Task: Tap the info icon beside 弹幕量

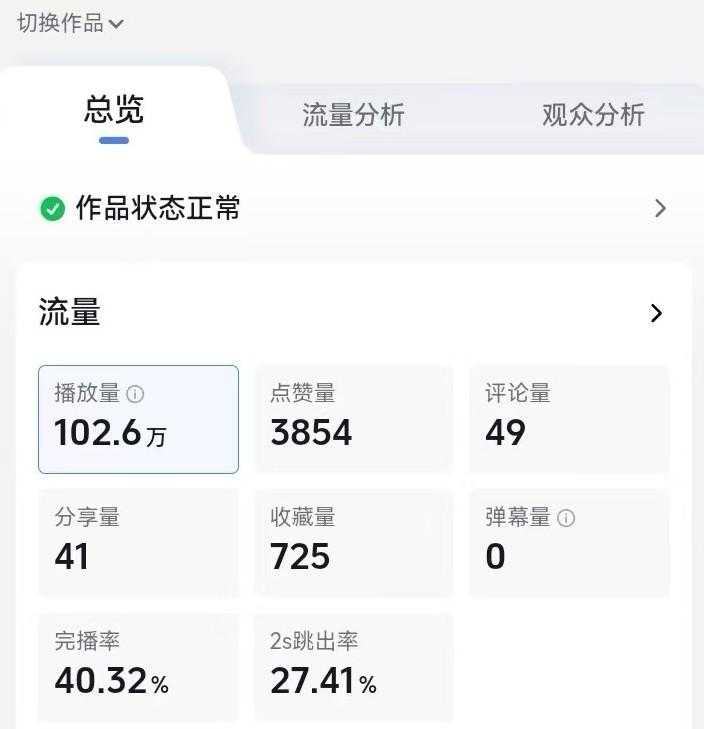Action: (x=566, y=518)
